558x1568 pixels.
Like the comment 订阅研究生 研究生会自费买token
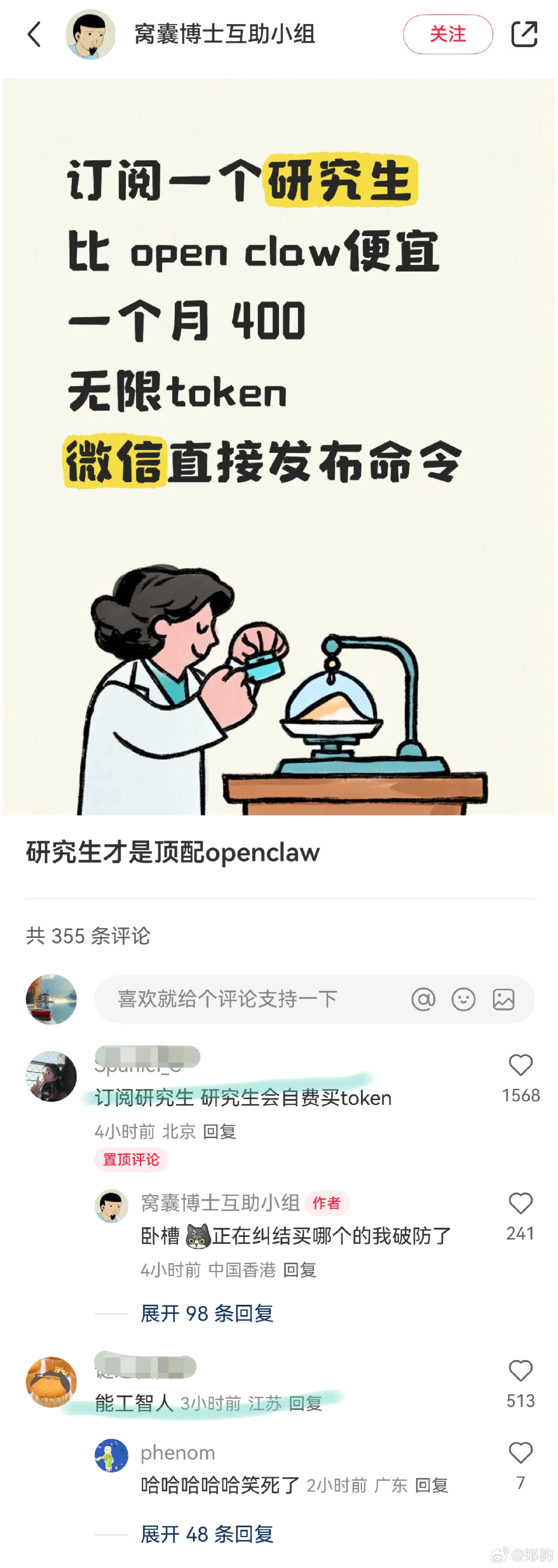coord(520,1065)
